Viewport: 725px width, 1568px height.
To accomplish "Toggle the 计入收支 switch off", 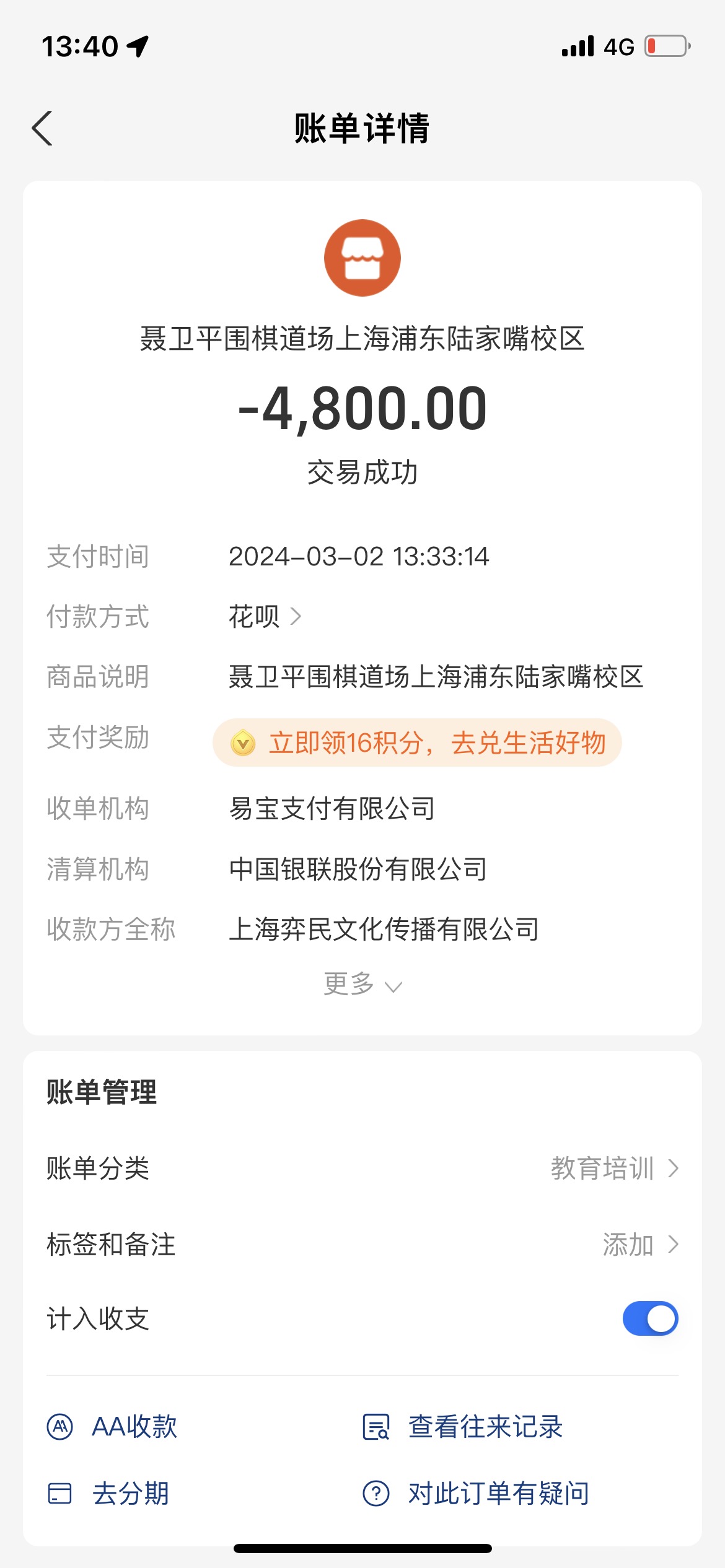I will pyautogui.click(x=651, y=1318).
